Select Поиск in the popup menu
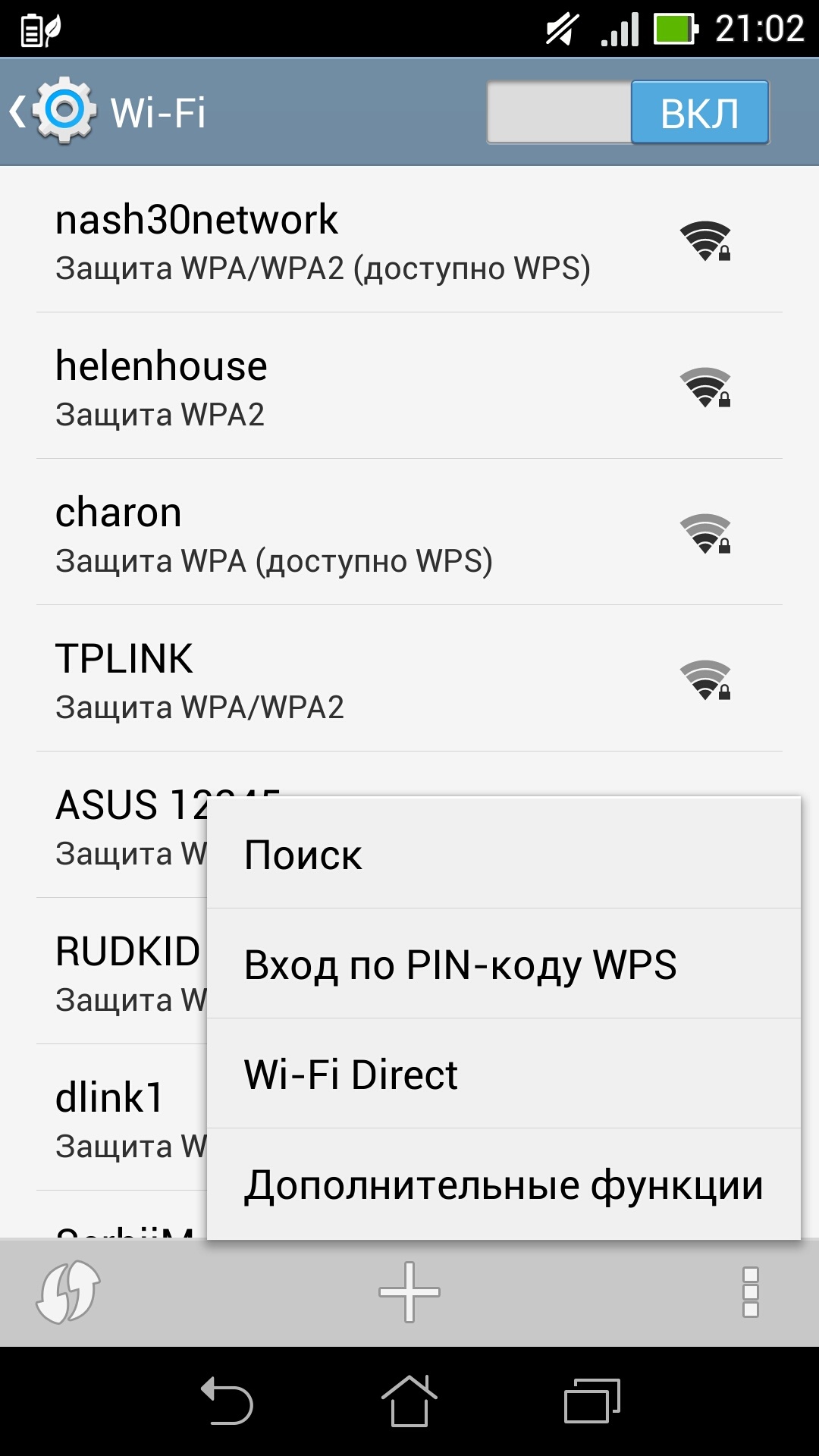 tap(504, 854)
